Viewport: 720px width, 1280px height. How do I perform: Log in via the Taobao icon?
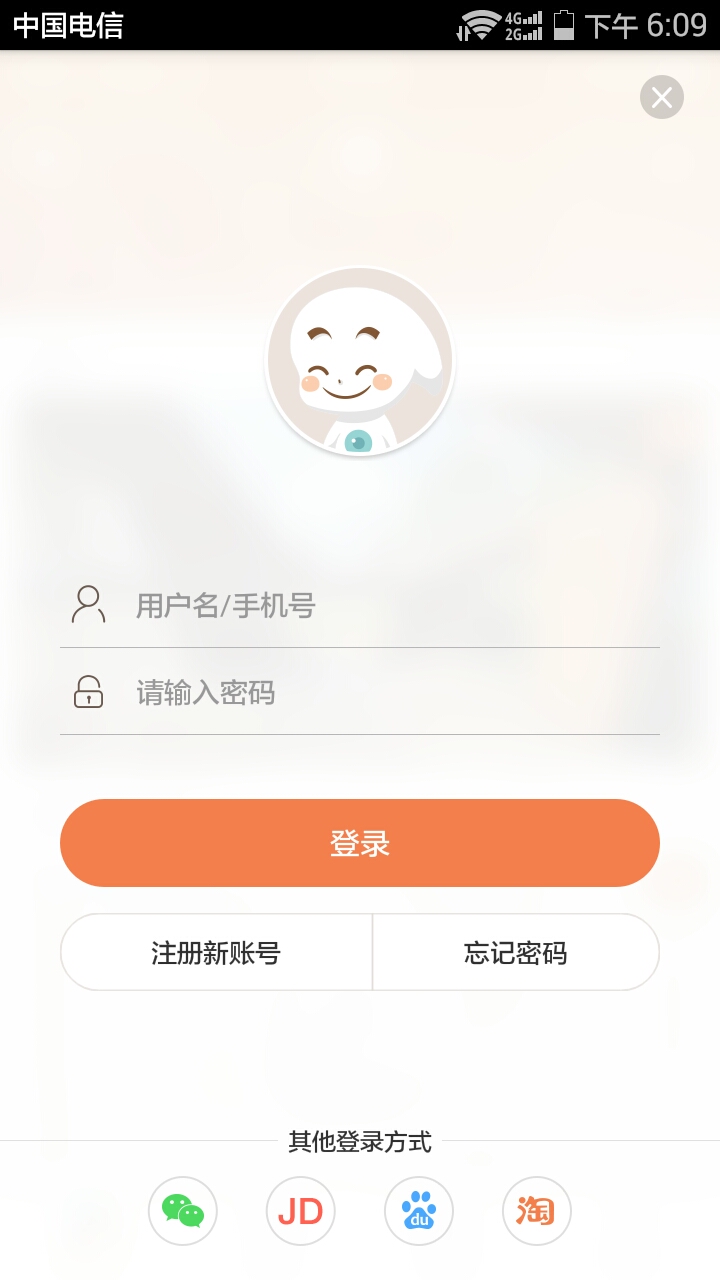pyautogui.click(x=536, y=1211)
